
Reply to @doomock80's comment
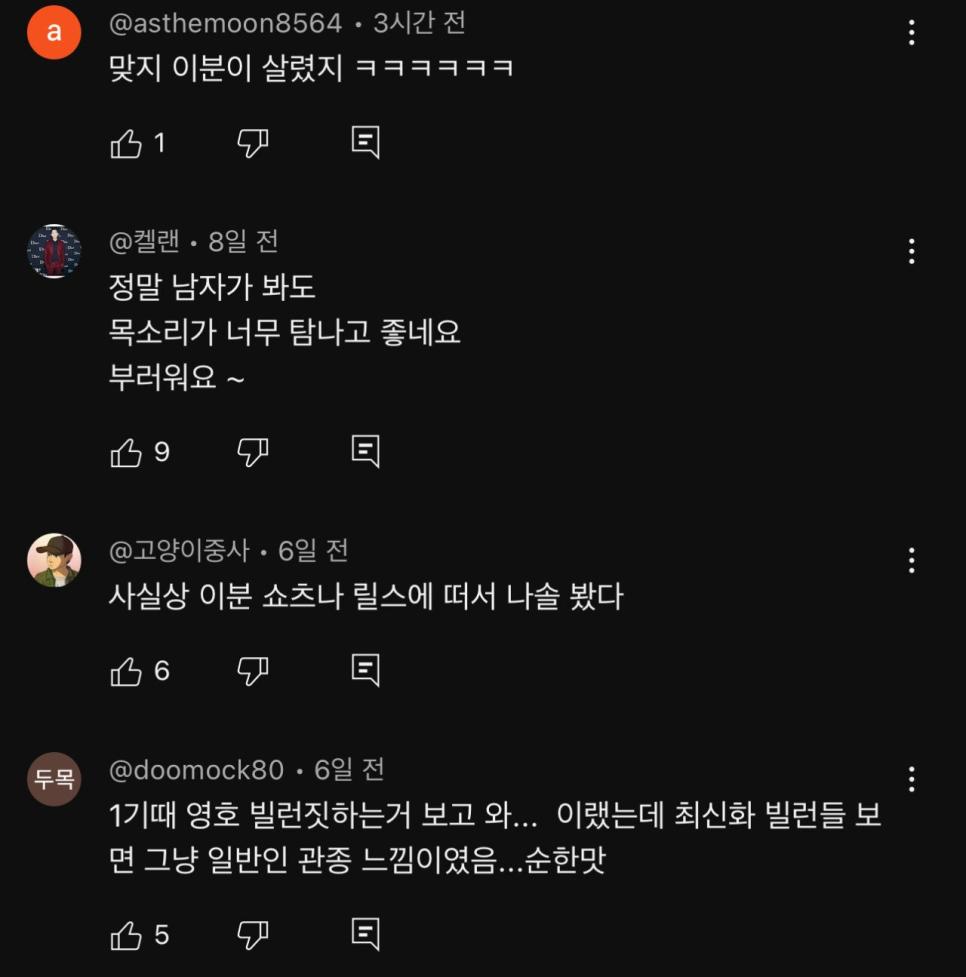366,935
